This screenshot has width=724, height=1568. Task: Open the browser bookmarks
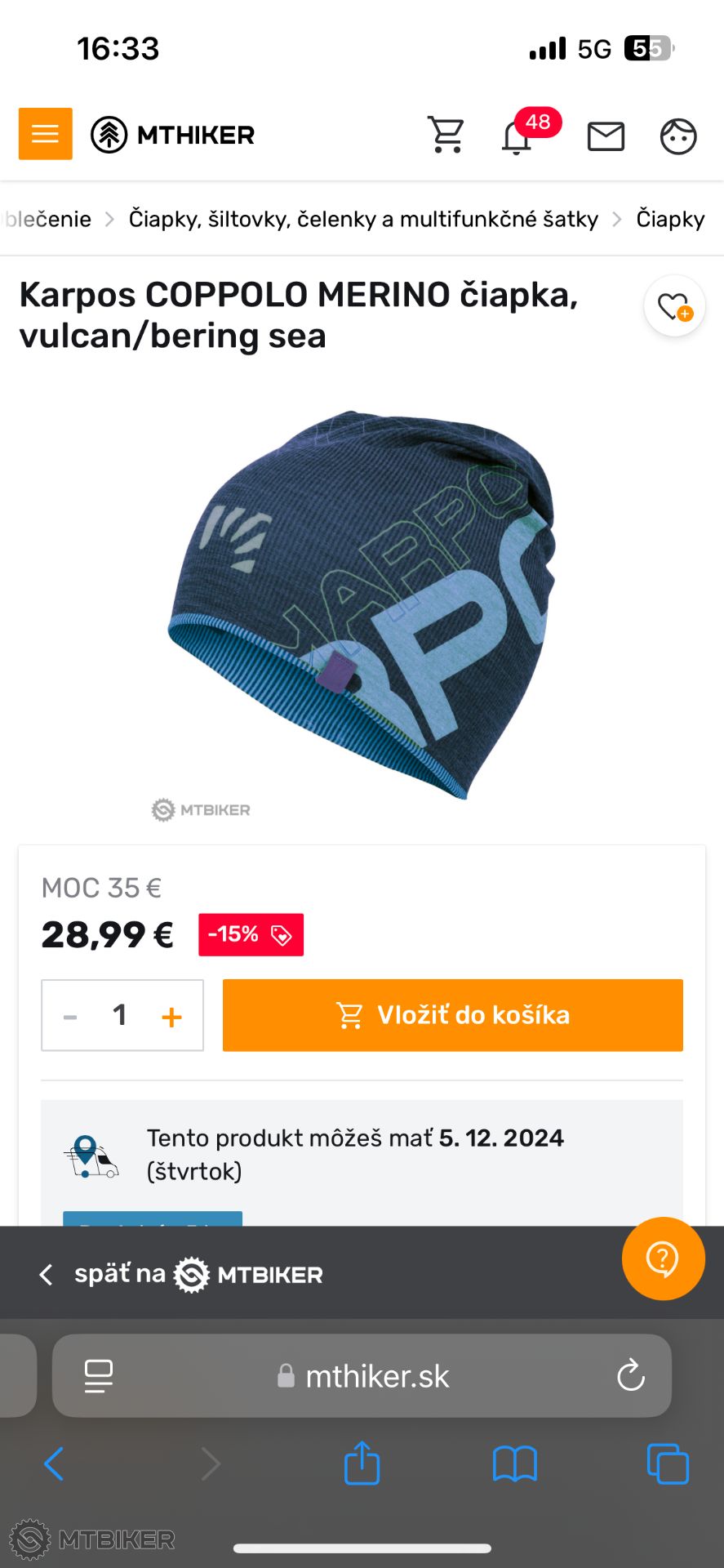pyautogui.click(x=514, y=1463)
